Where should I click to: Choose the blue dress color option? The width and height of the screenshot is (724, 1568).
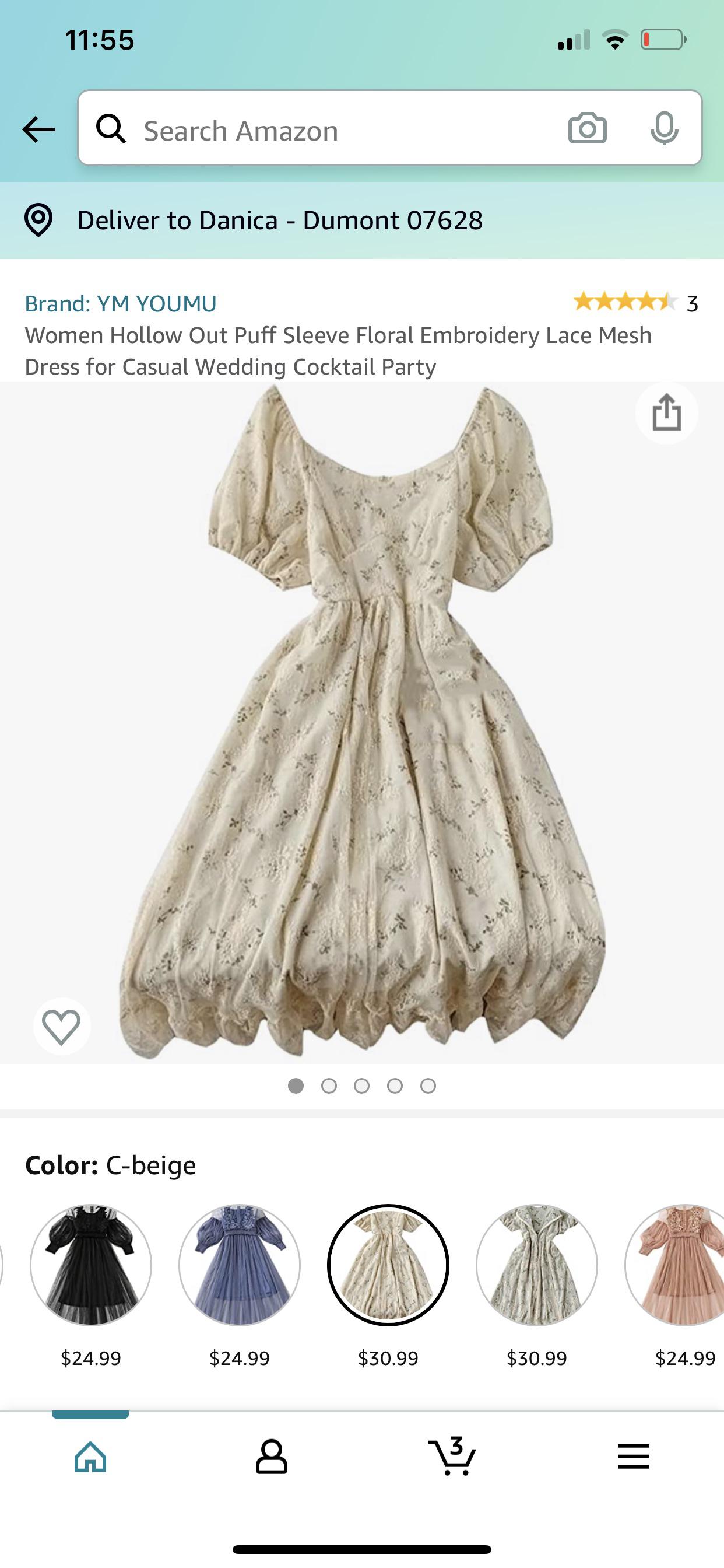coord(239,1265)
